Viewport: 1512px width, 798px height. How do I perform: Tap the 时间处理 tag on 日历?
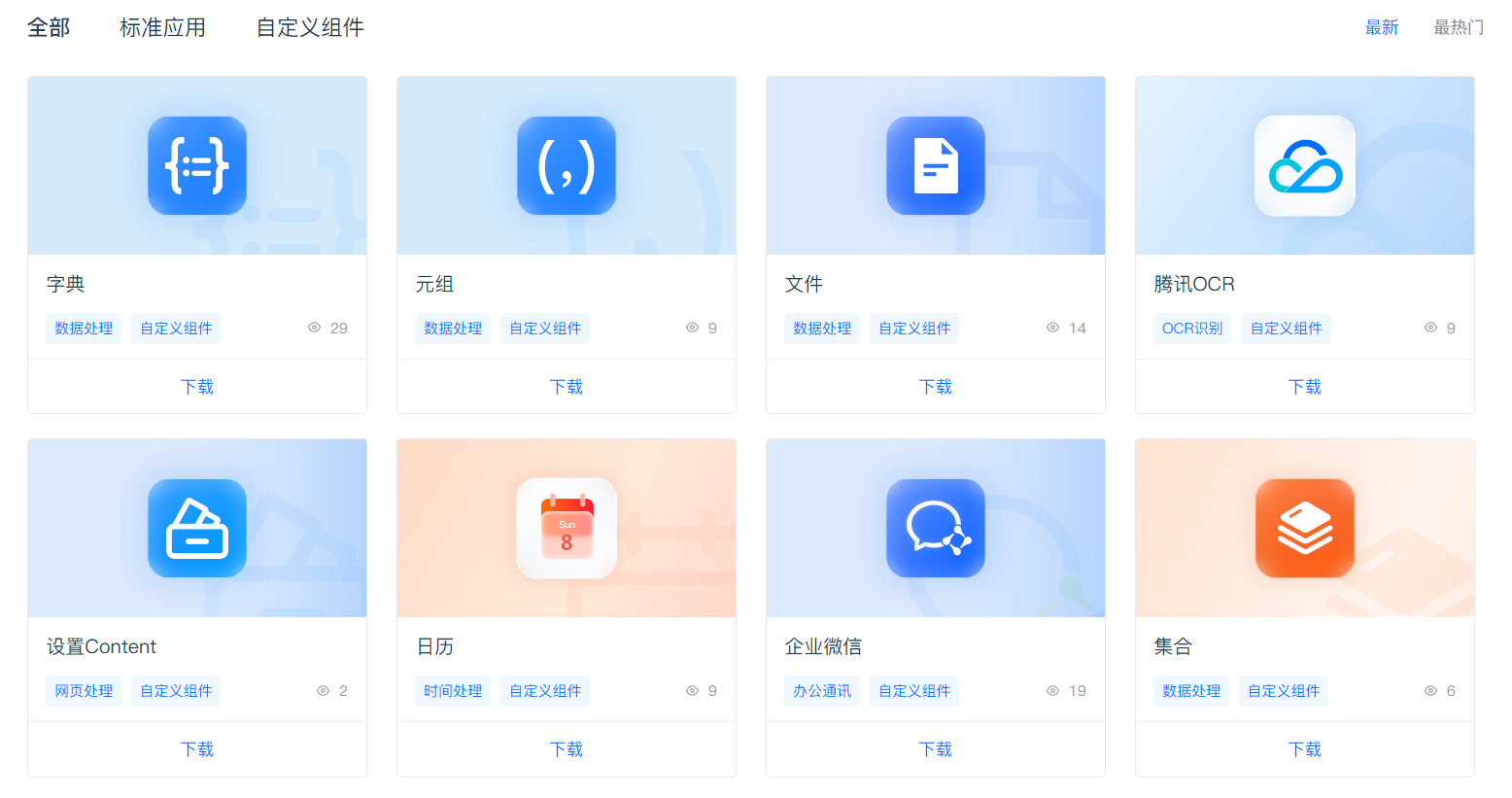click(x=453, y=691)
